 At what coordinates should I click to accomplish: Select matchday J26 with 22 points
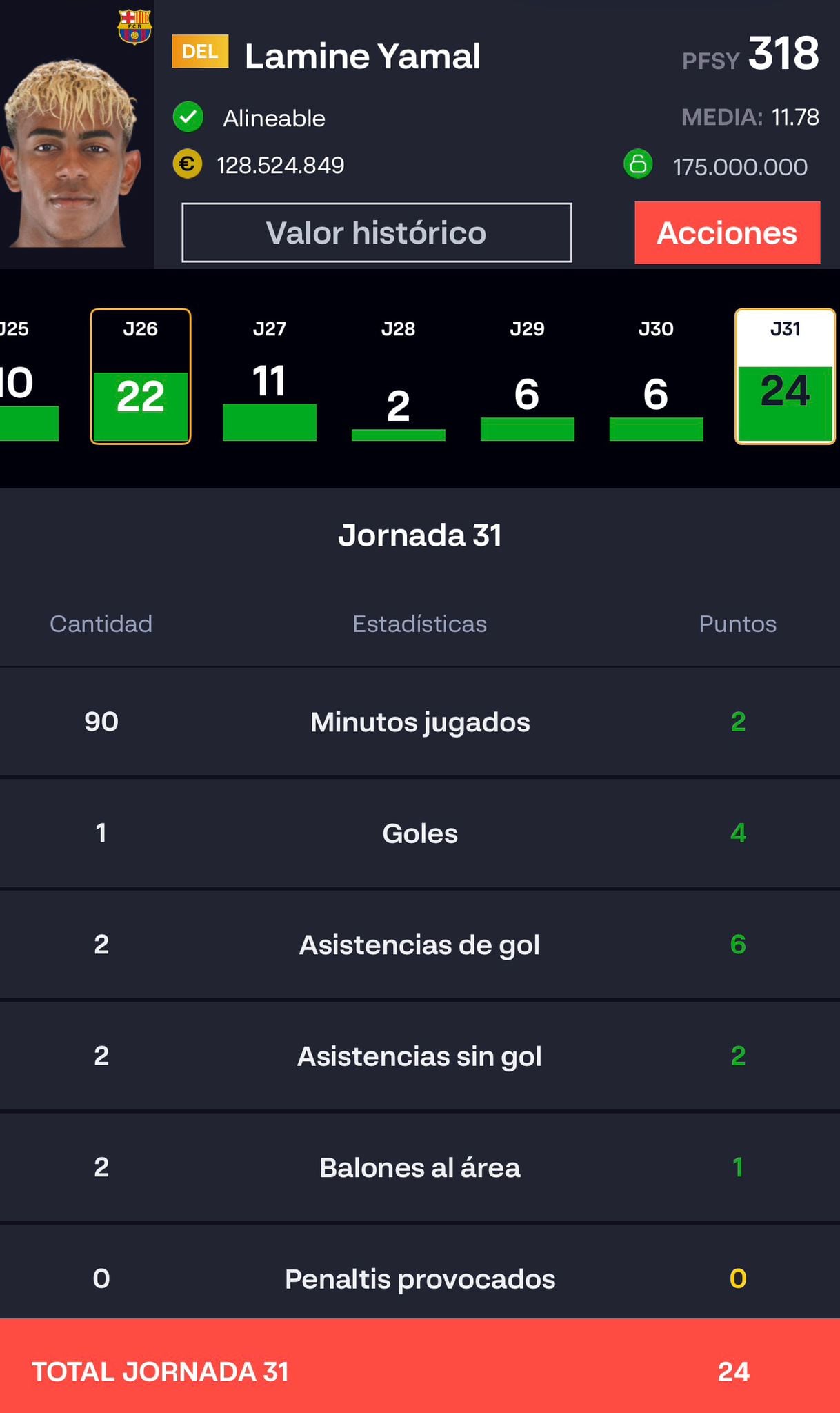pyautogui.click(x=141, y=377)
